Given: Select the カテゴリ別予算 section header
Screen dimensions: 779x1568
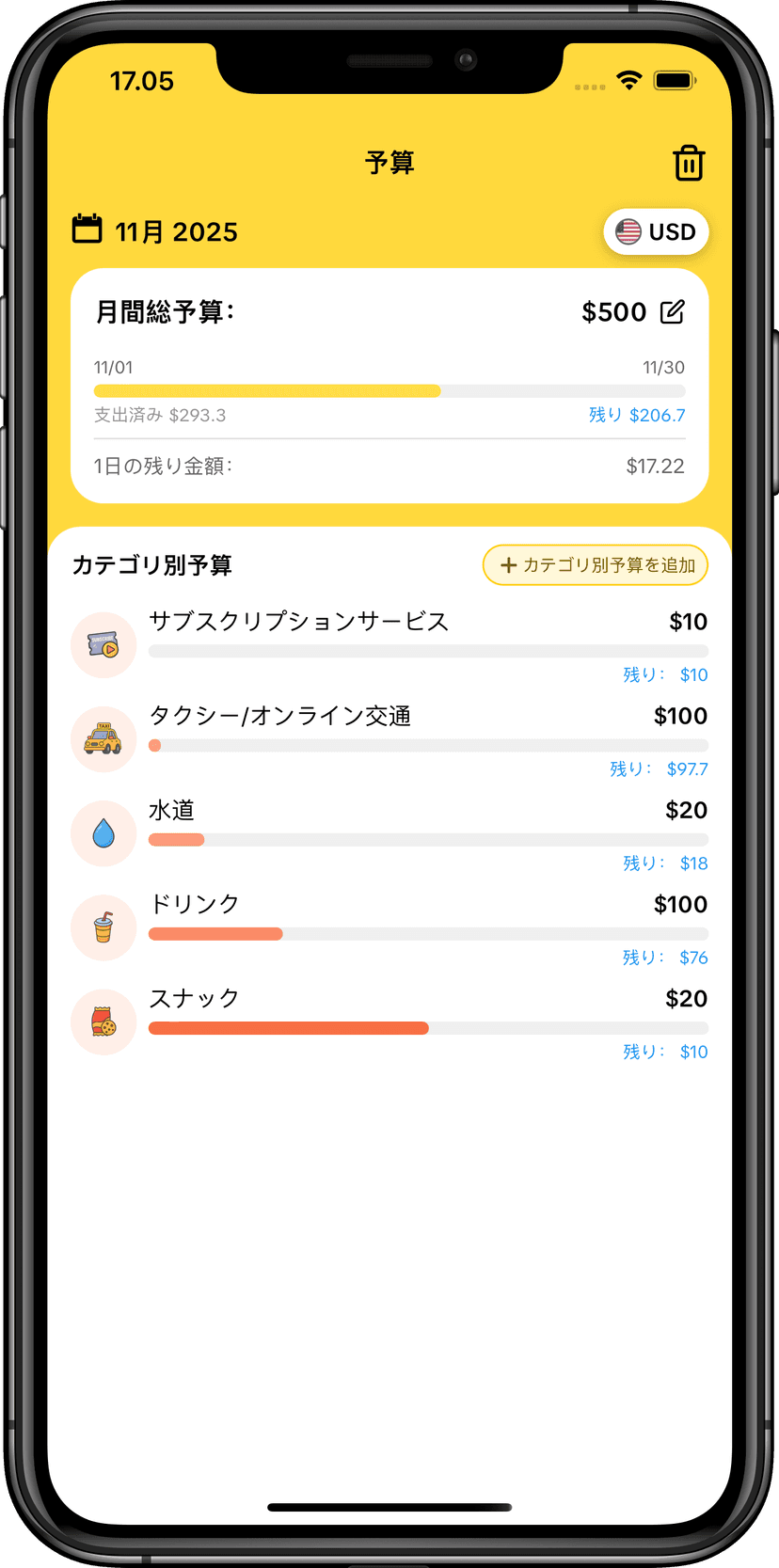Looking at the screenshot, I should click(x=152, y=565).
